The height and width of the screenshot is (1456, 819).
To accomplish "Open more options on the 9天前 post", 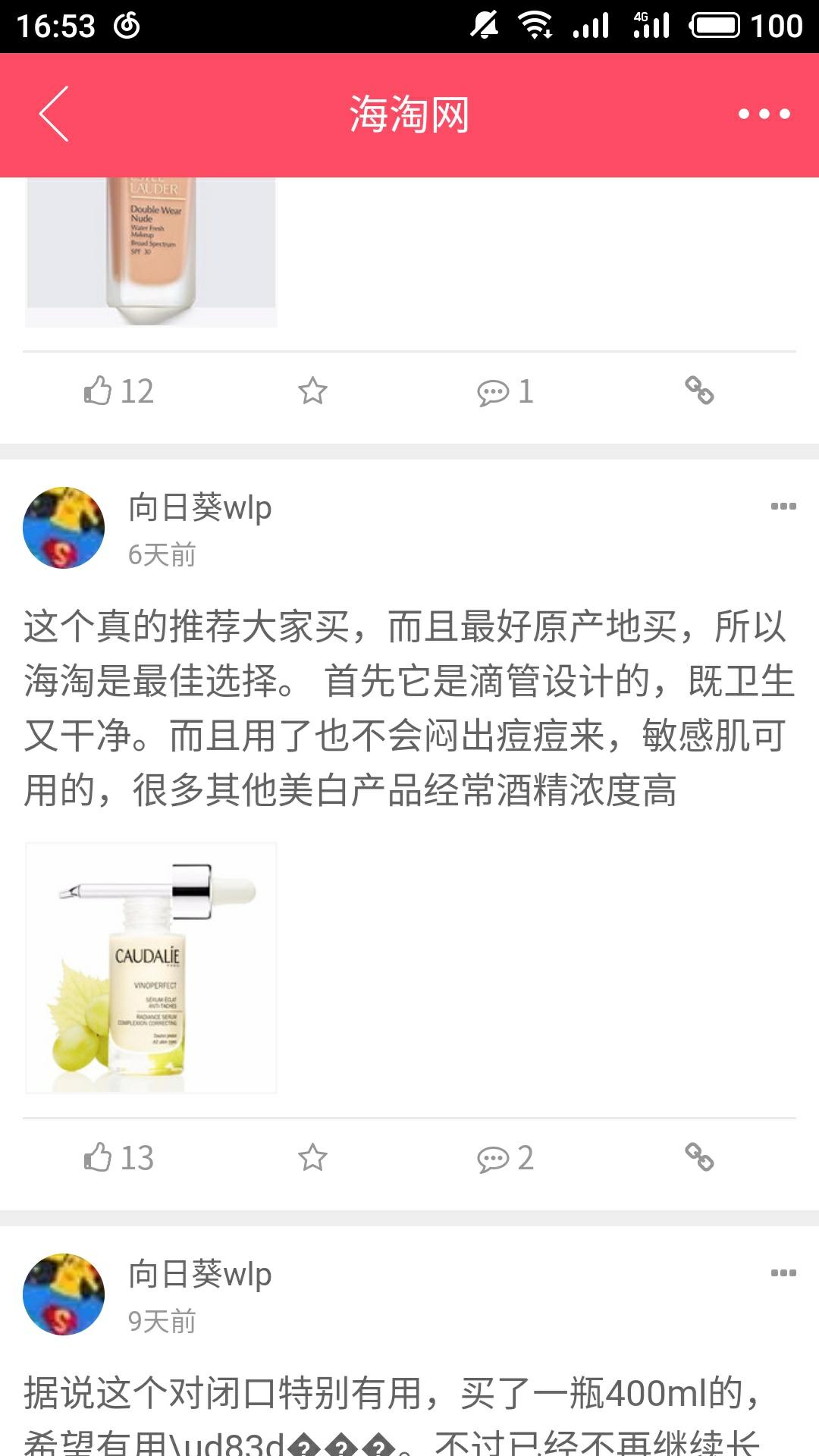I will tap(783, 1273).
